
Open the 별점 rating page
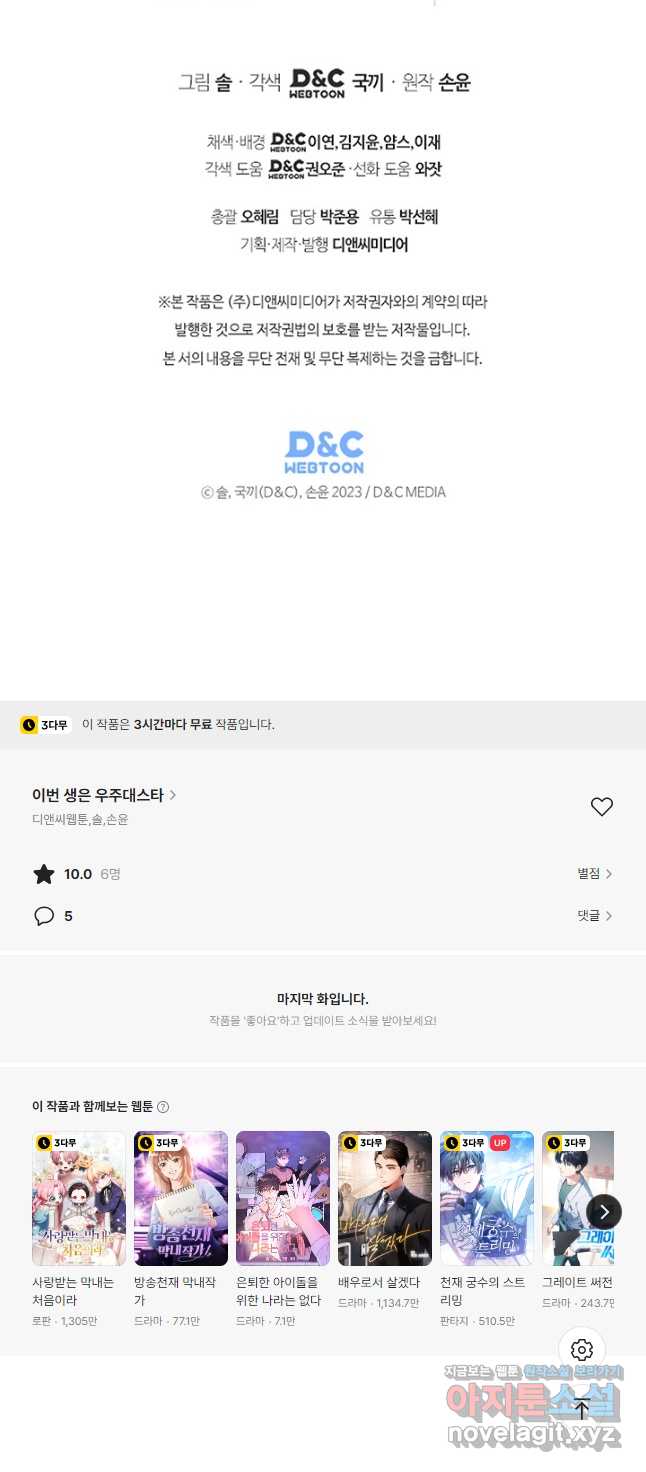594,874
